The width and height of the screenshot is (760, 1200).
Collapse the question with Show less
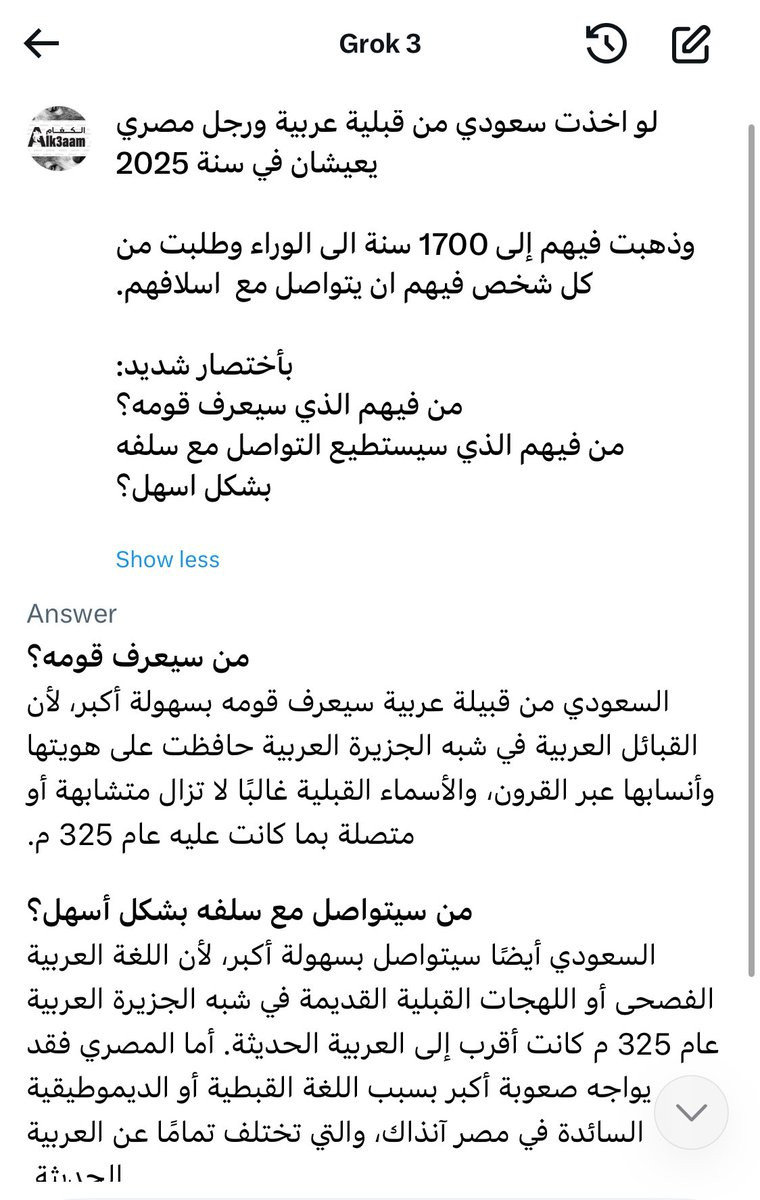pyautogui.click(x=167, y=560)
